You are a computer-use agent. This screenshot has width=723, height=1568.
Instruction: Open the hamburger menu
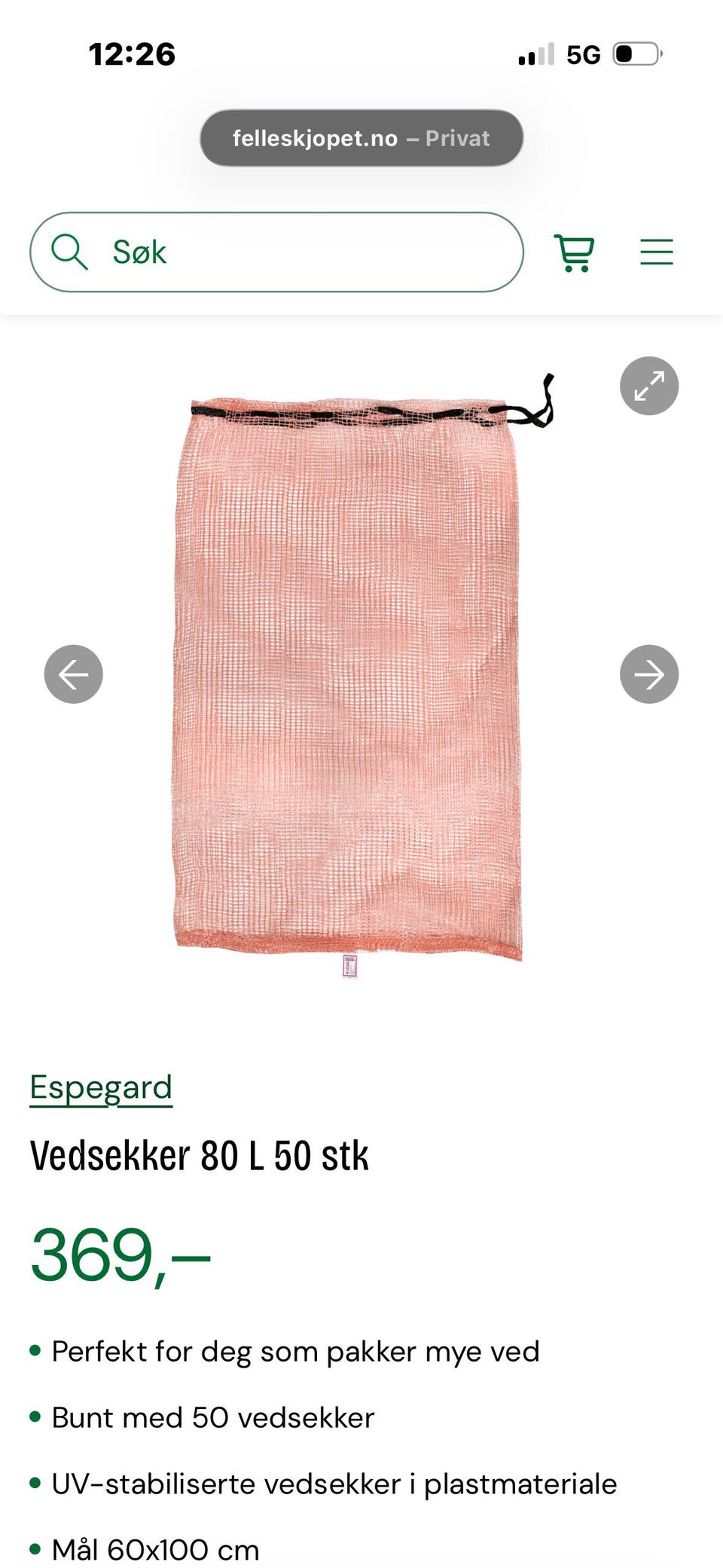point(657,252)
